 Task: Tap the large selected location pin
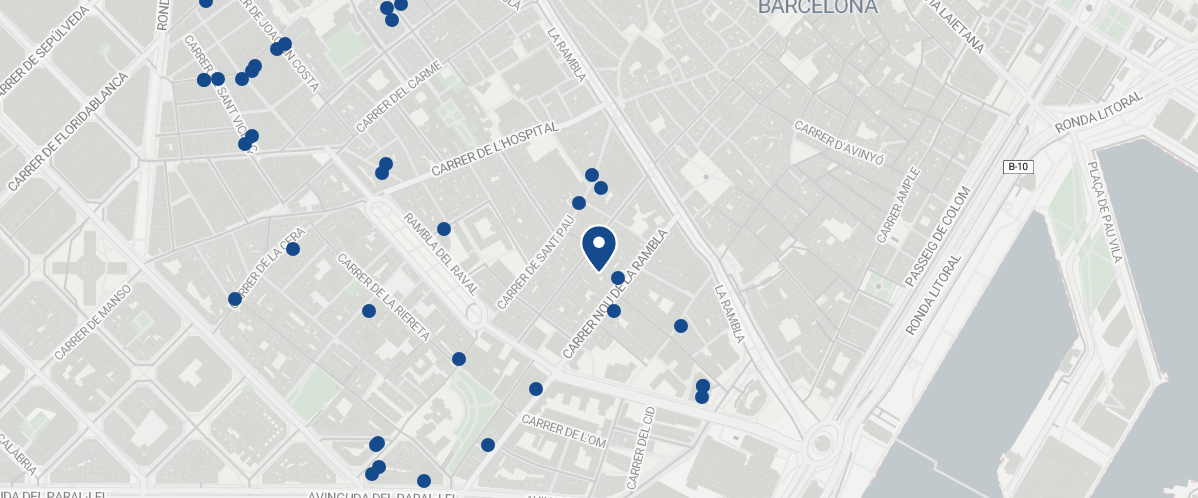click(x=598, y=246)
